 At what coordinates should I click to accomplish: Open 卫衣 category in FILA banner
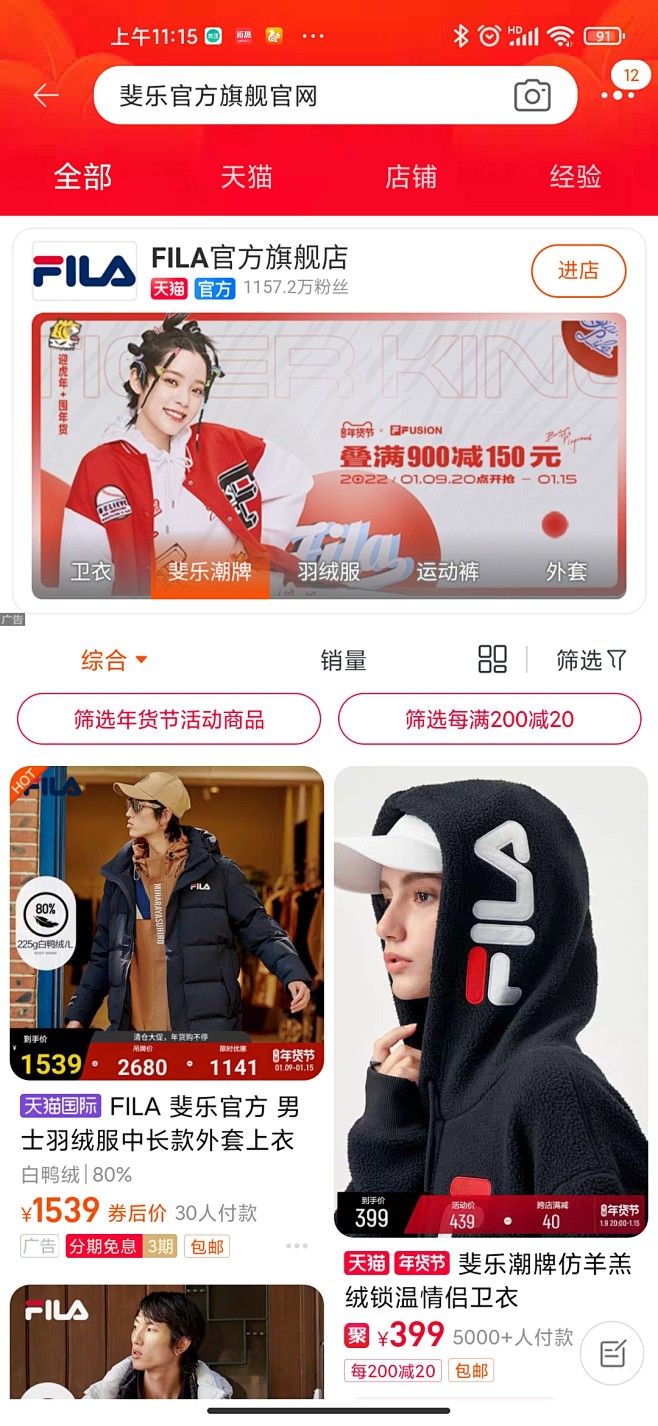[91, 572]
